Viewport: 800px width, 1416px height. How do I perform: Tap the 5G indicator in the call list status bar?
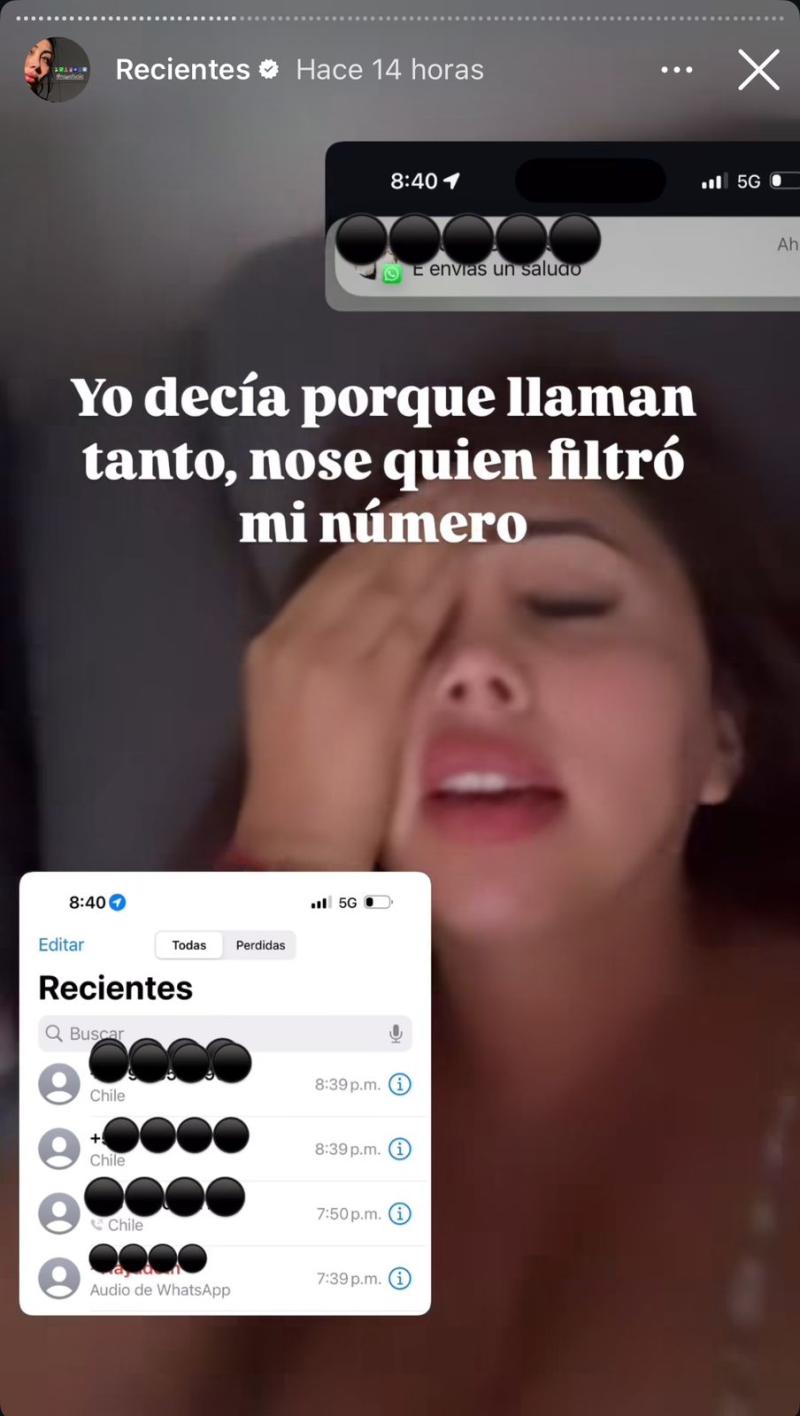pyautogui.click(x=347, y=902)
